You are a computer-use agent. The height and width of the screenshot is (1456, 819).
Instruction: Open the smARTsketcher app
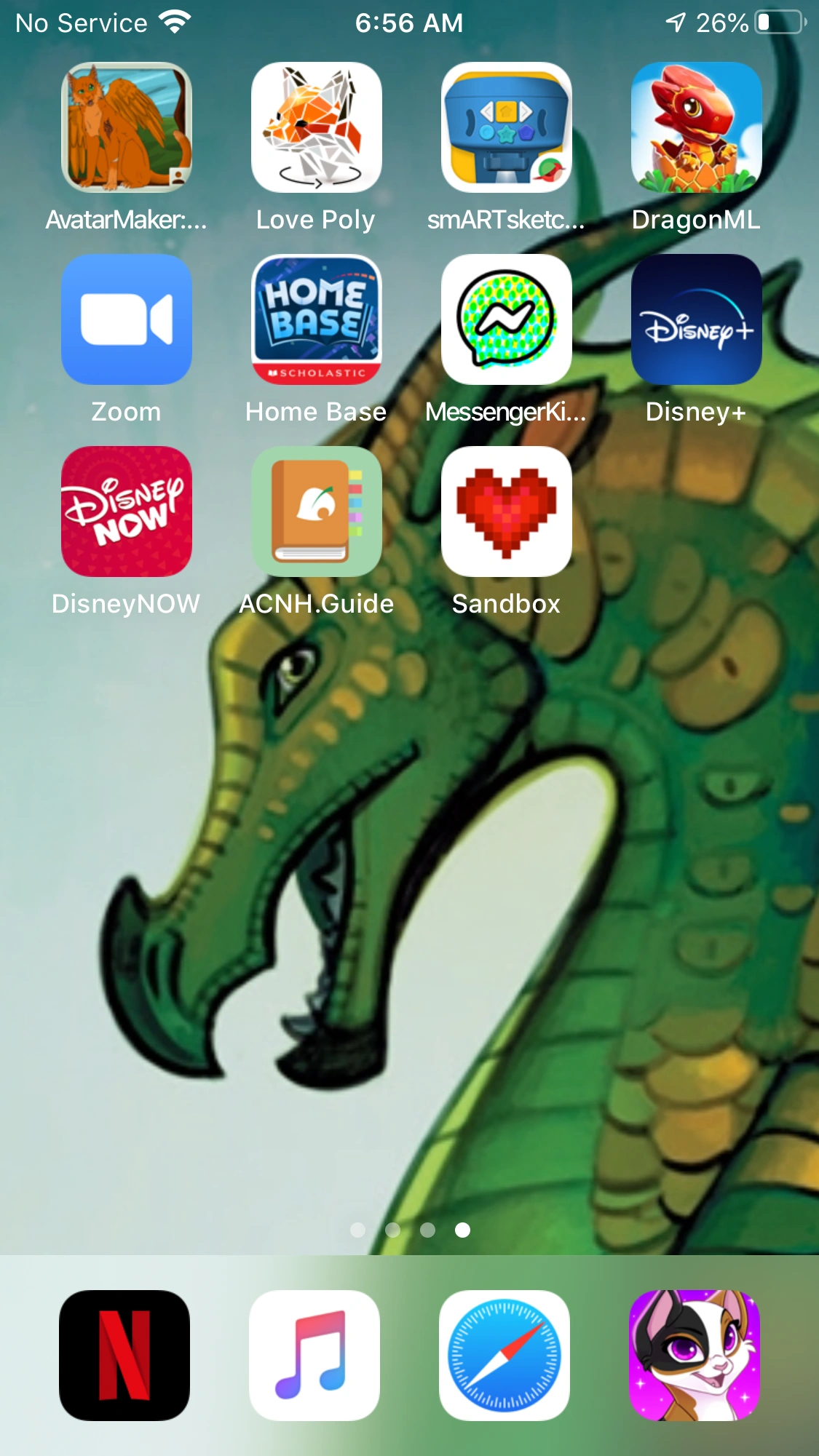(x=506, y=127)
